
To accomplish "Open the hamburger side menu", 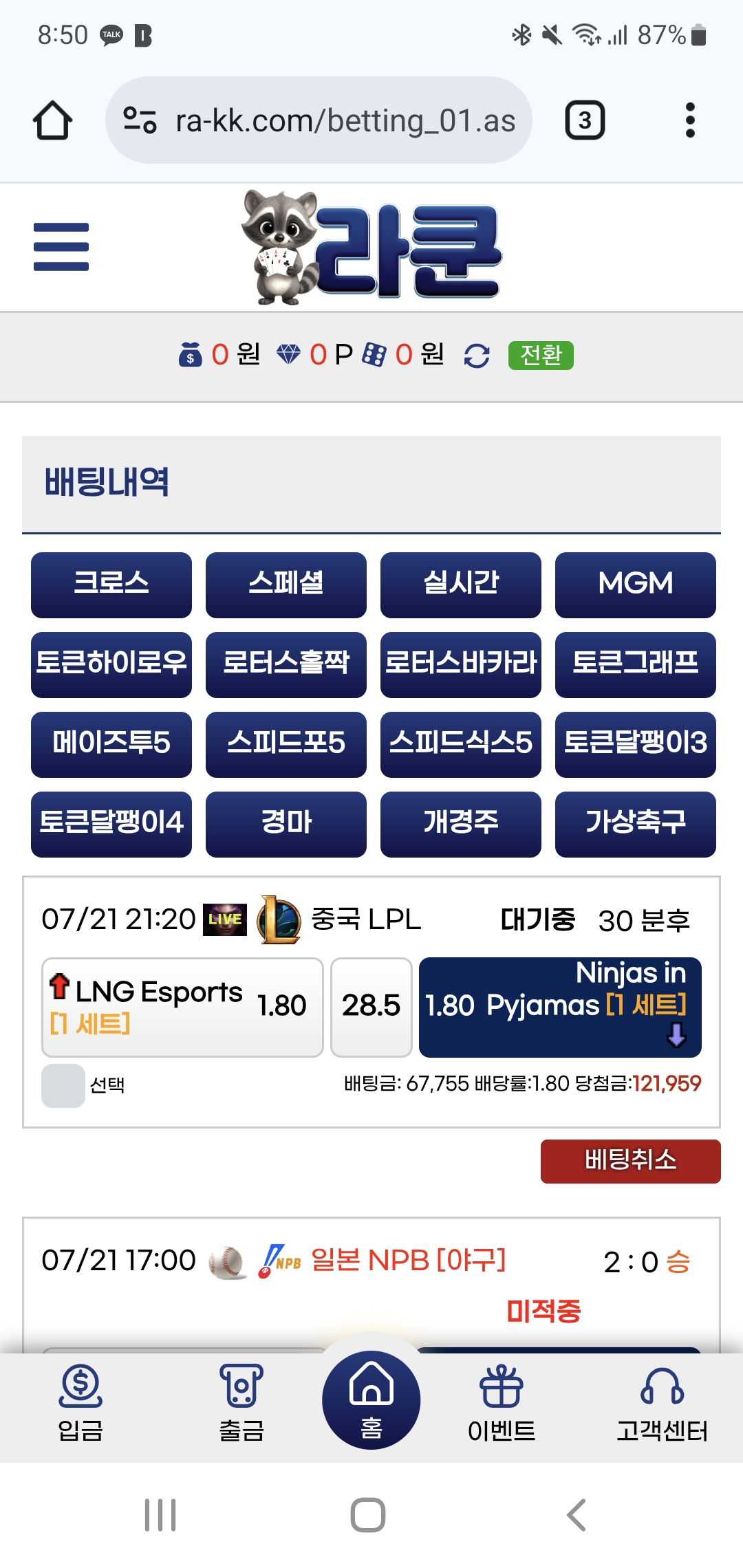I will (61, 247).
